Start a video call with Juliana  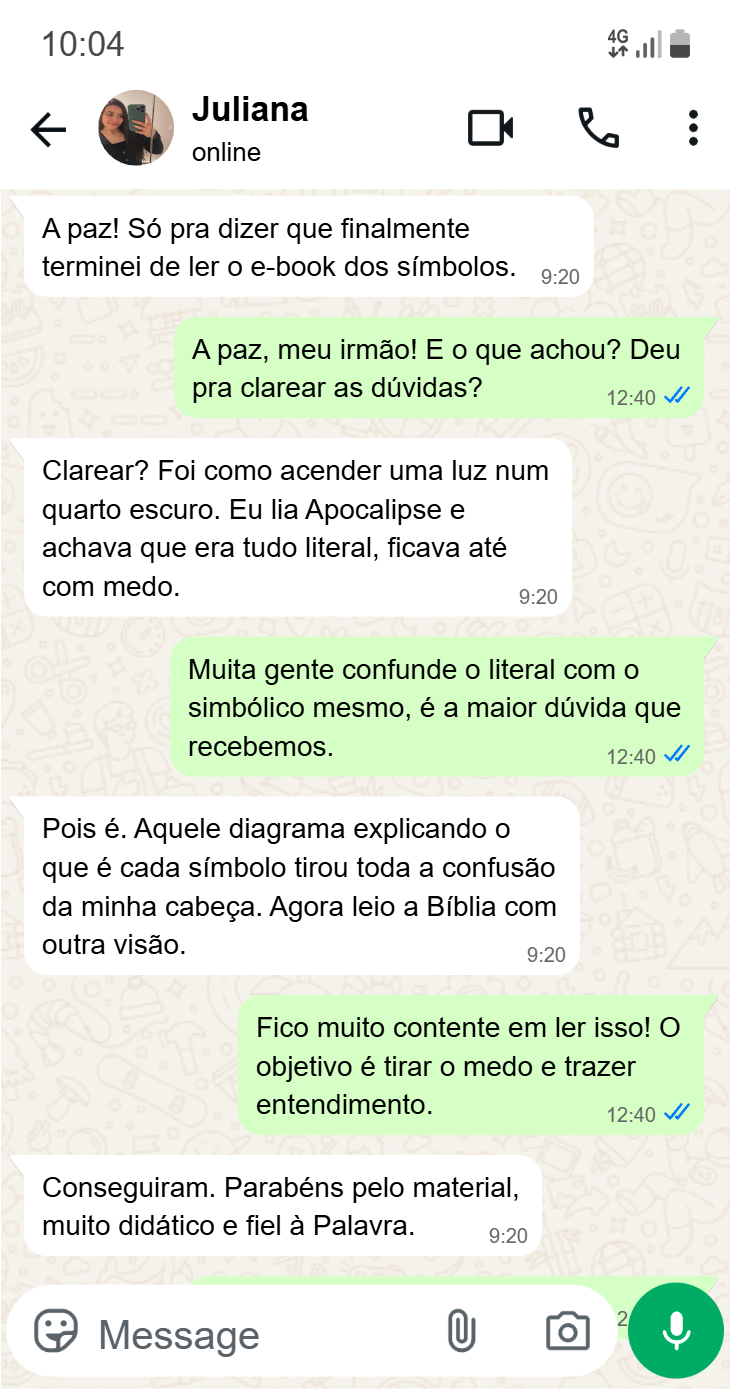[x=489, y=128]
